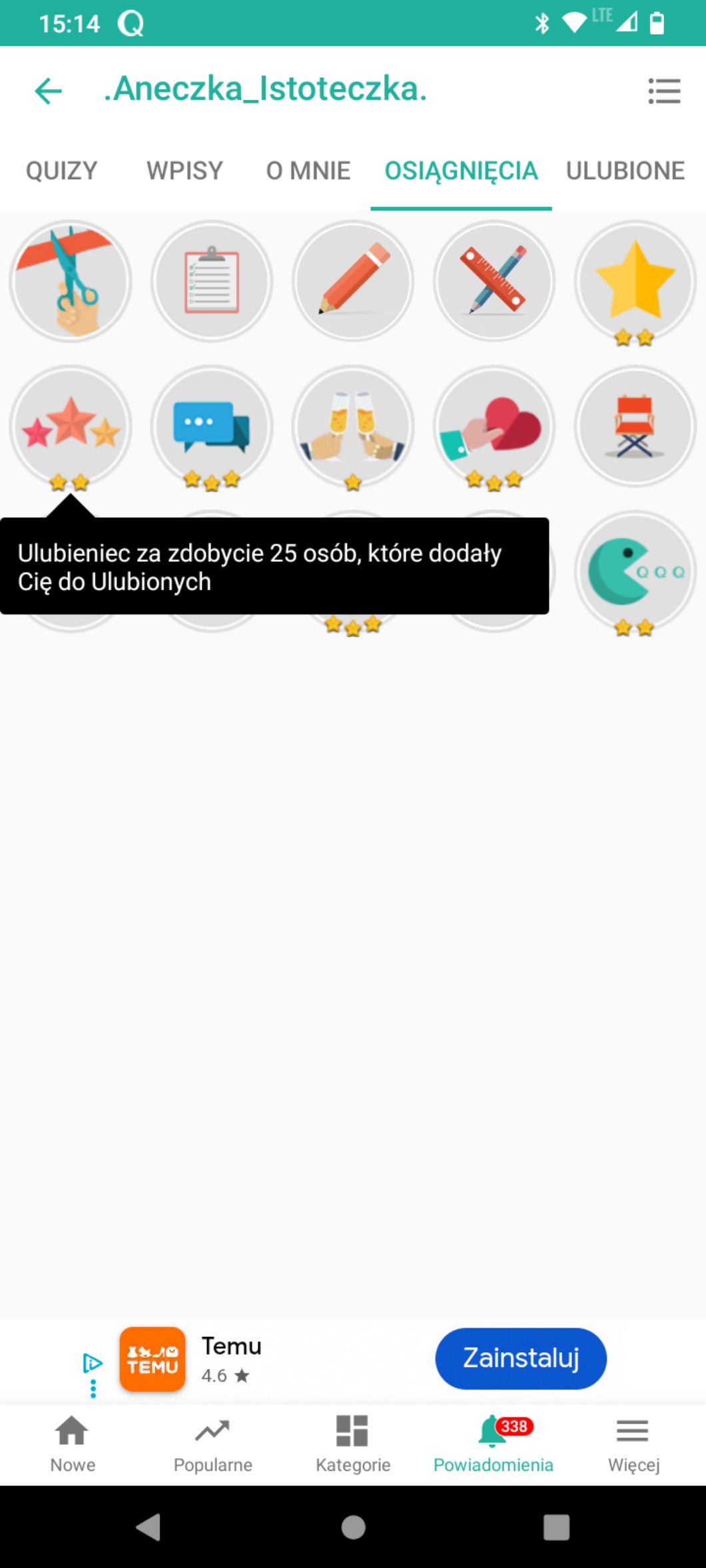Tap the single yellow star badge
Image resolution: width=706 pixels, height=1568 pixels.
pyautogui.click(x=635, y=281)
